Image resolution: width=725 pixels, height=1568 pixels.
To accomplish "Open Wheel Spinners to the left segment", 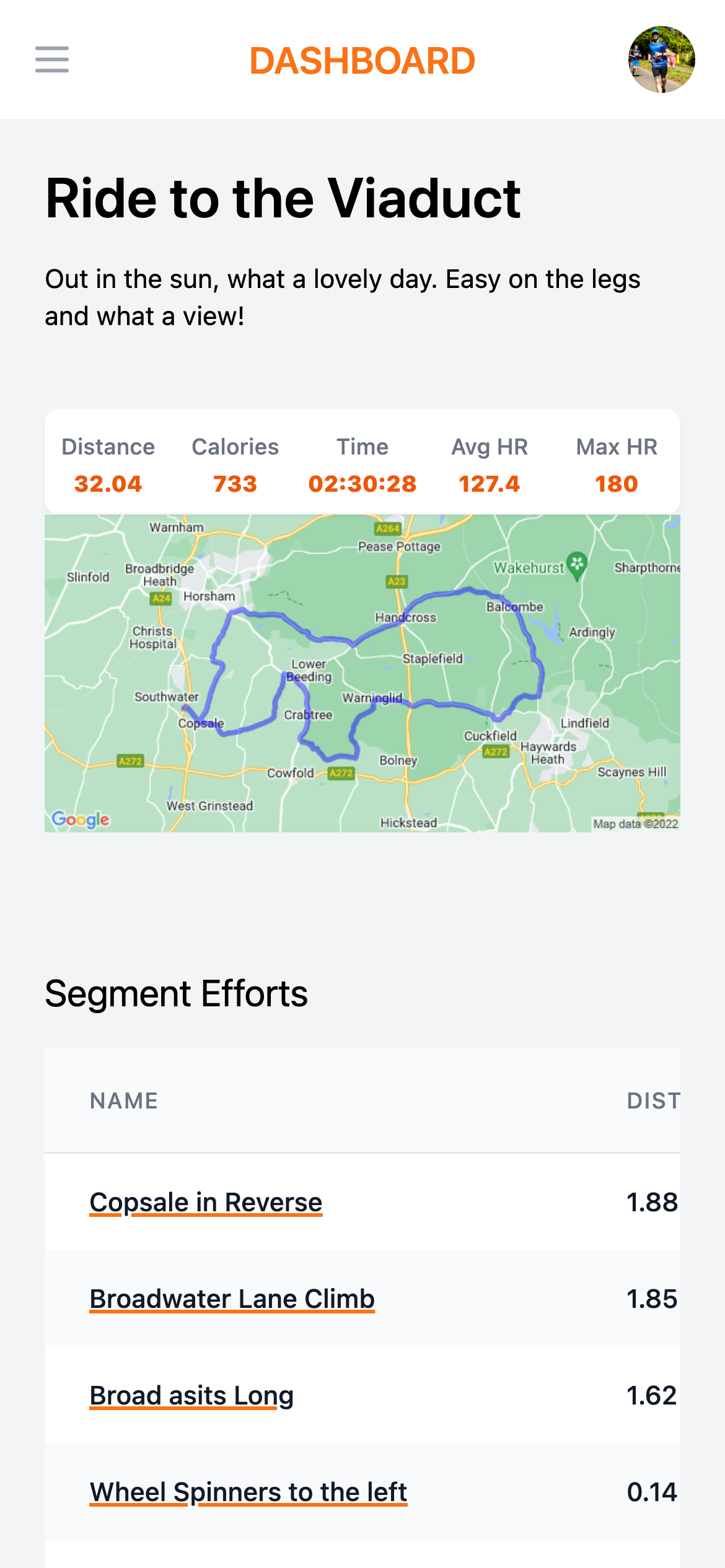I will (x=248, y=1492).
